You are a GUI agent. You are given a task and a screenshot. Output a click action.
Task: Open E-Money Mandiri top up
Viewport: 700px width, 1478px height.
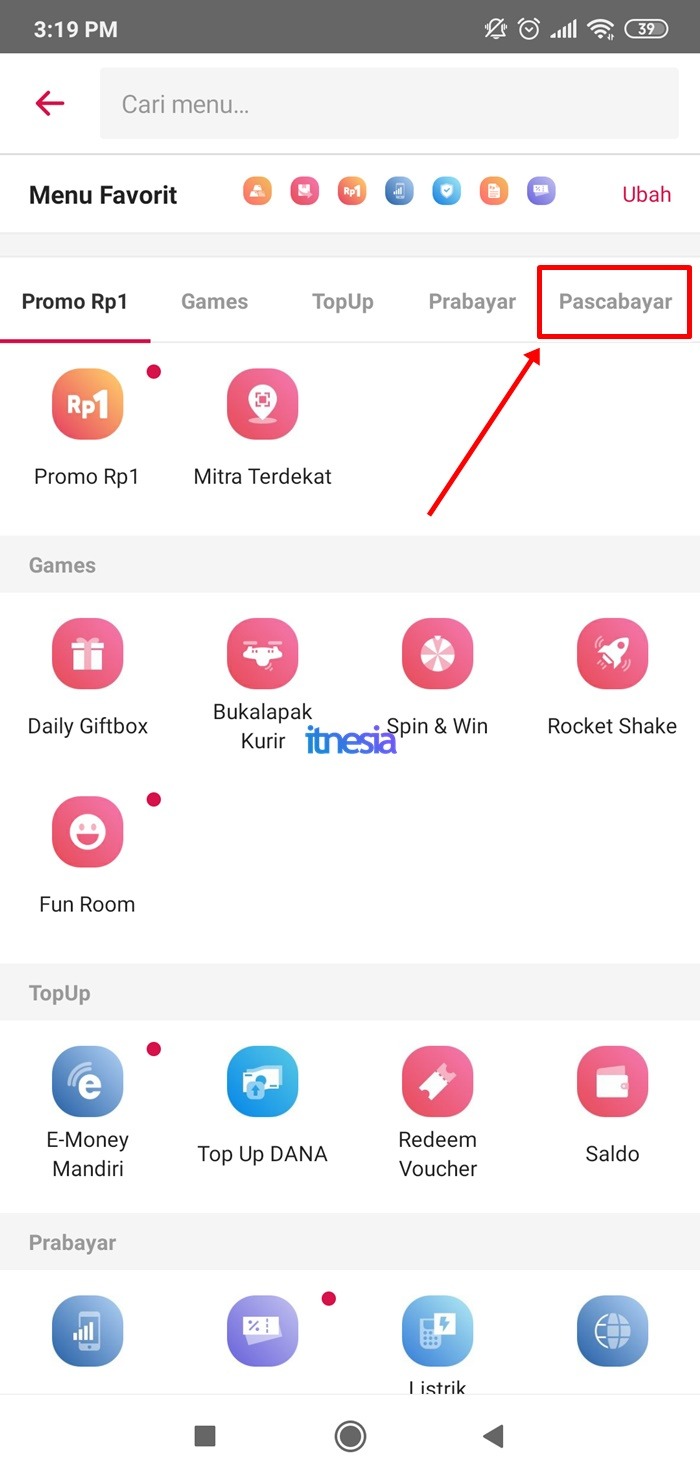87,1082
